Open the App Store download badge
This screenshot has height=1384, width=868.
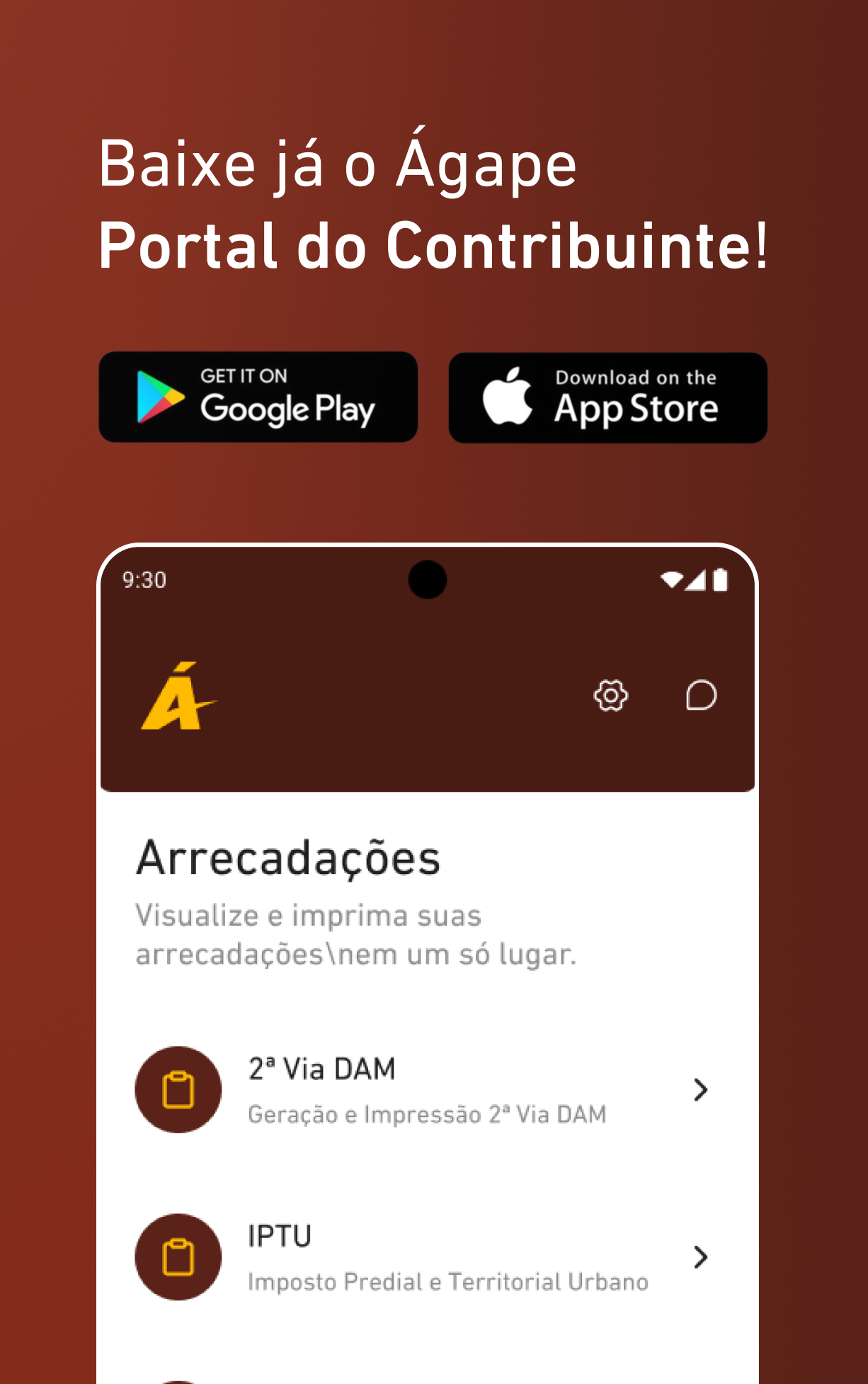[607, 398]
